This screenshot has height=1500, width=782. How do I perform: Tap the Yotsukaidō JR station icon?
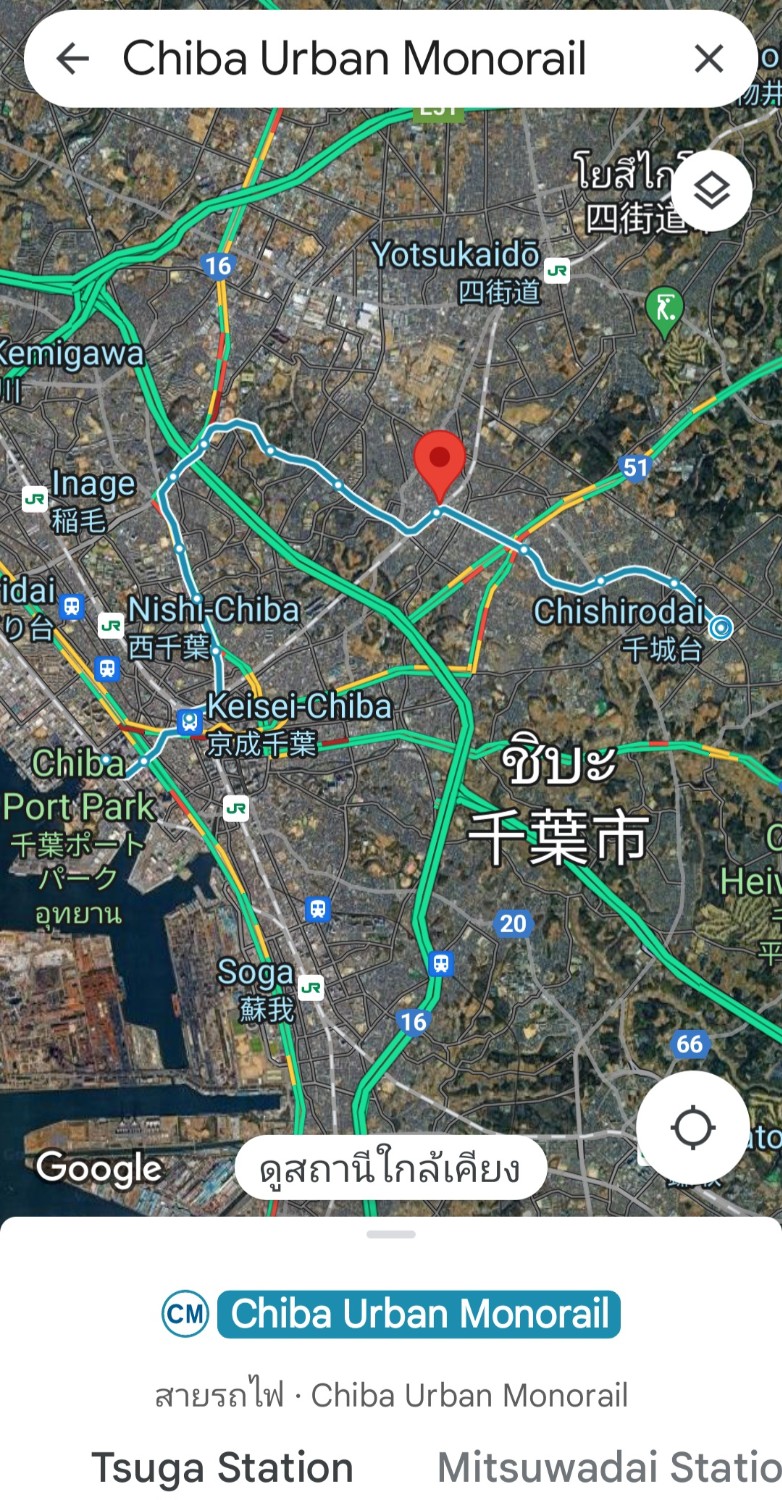pos(557,271)
